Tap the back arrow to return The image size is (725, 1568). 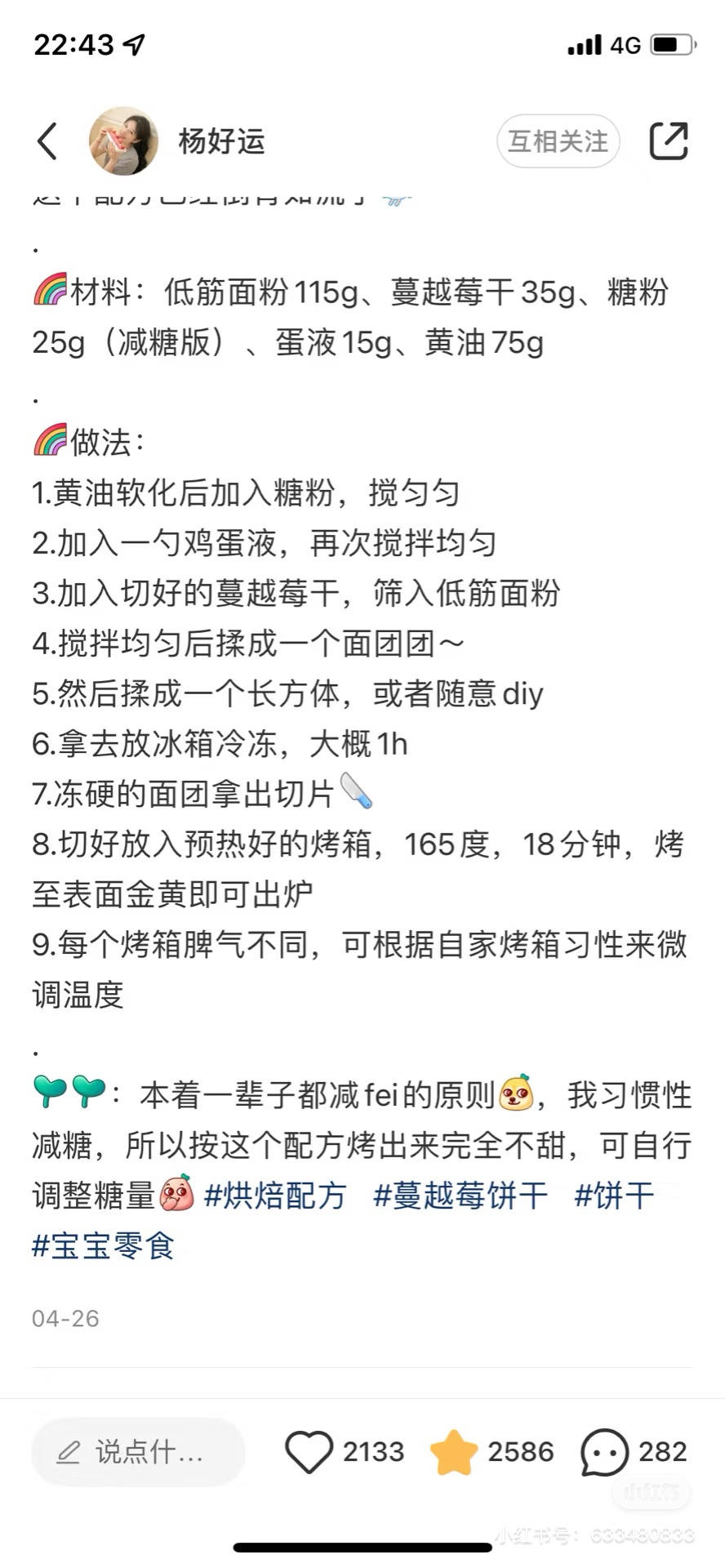(x=47, y=140)
